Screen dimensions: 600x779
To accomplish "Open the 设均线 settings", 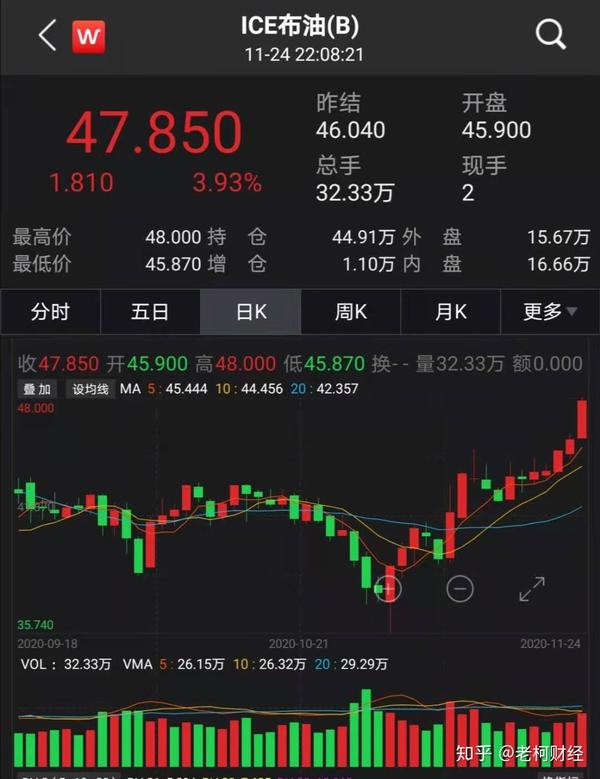I will tap(91, 389).
